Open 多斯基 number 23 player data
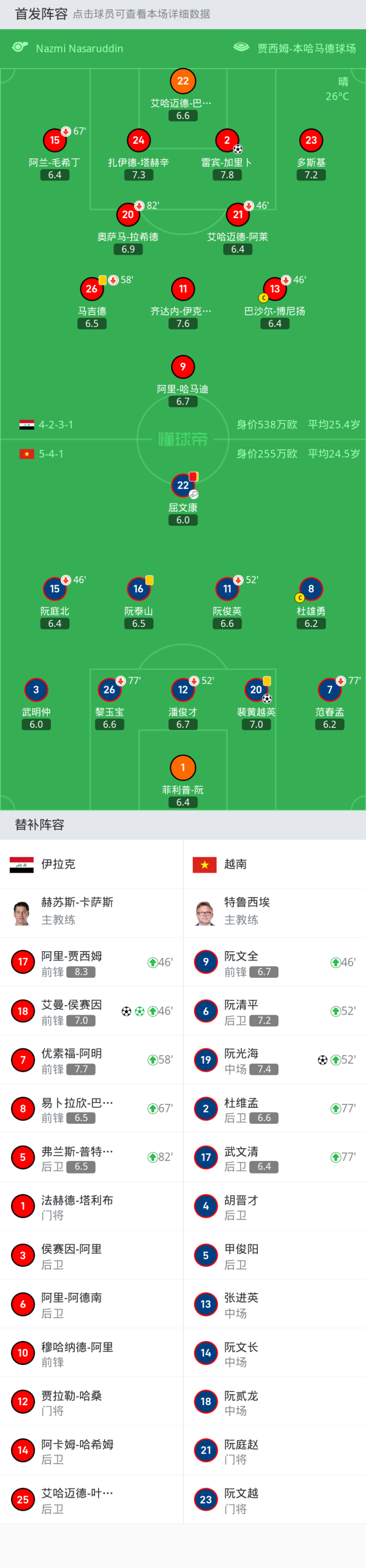Screen dimensions: 366x1568 [311, 141]
